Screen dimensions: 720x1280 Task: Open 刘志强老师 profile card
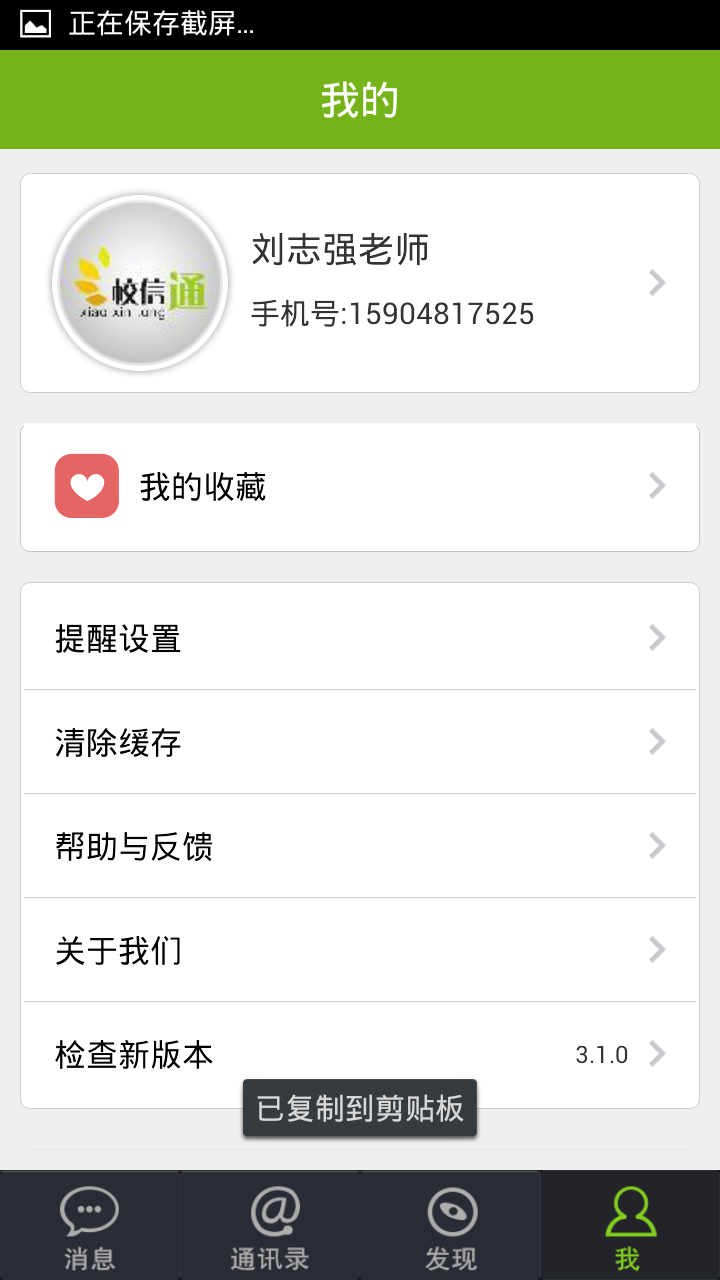[x=360, y=283]
